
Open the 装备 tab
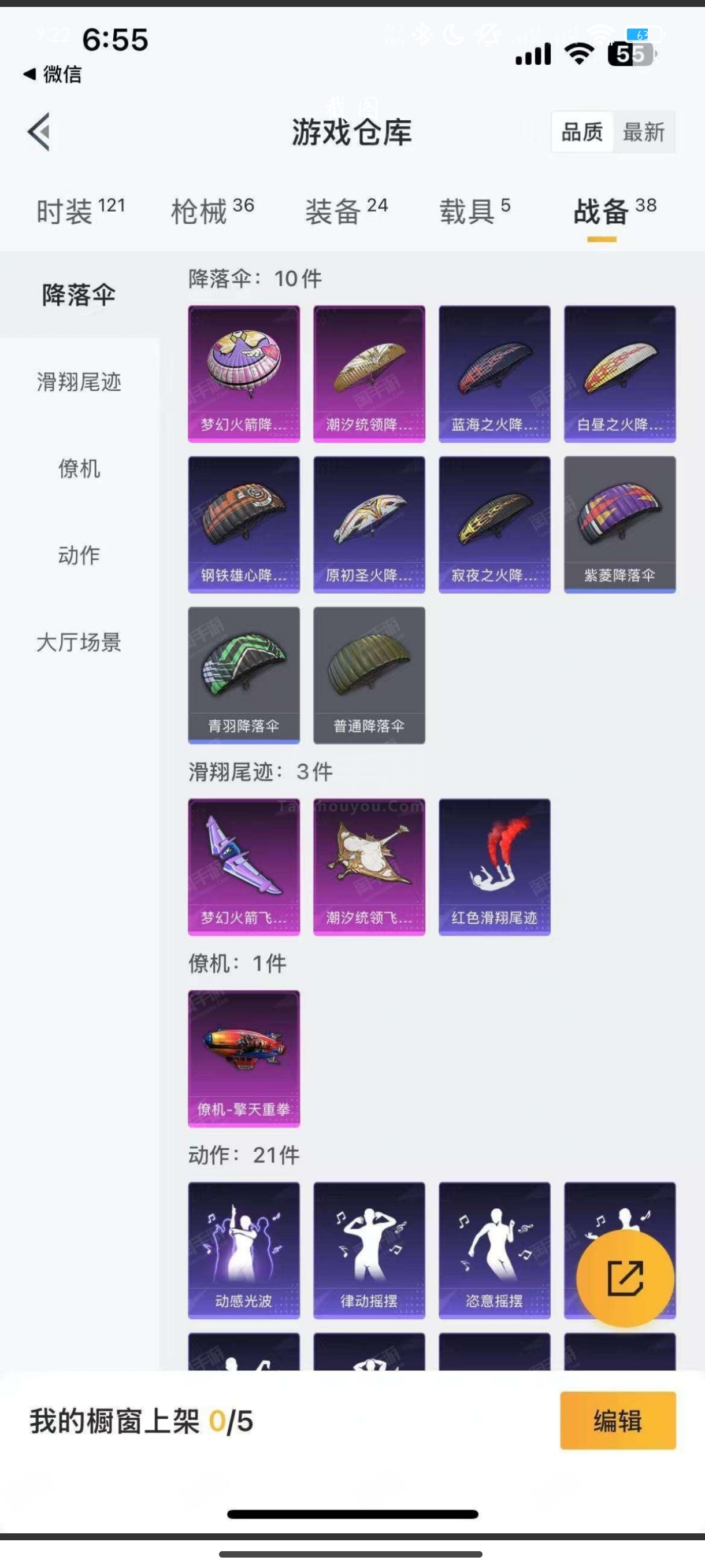tap(346, 211)
